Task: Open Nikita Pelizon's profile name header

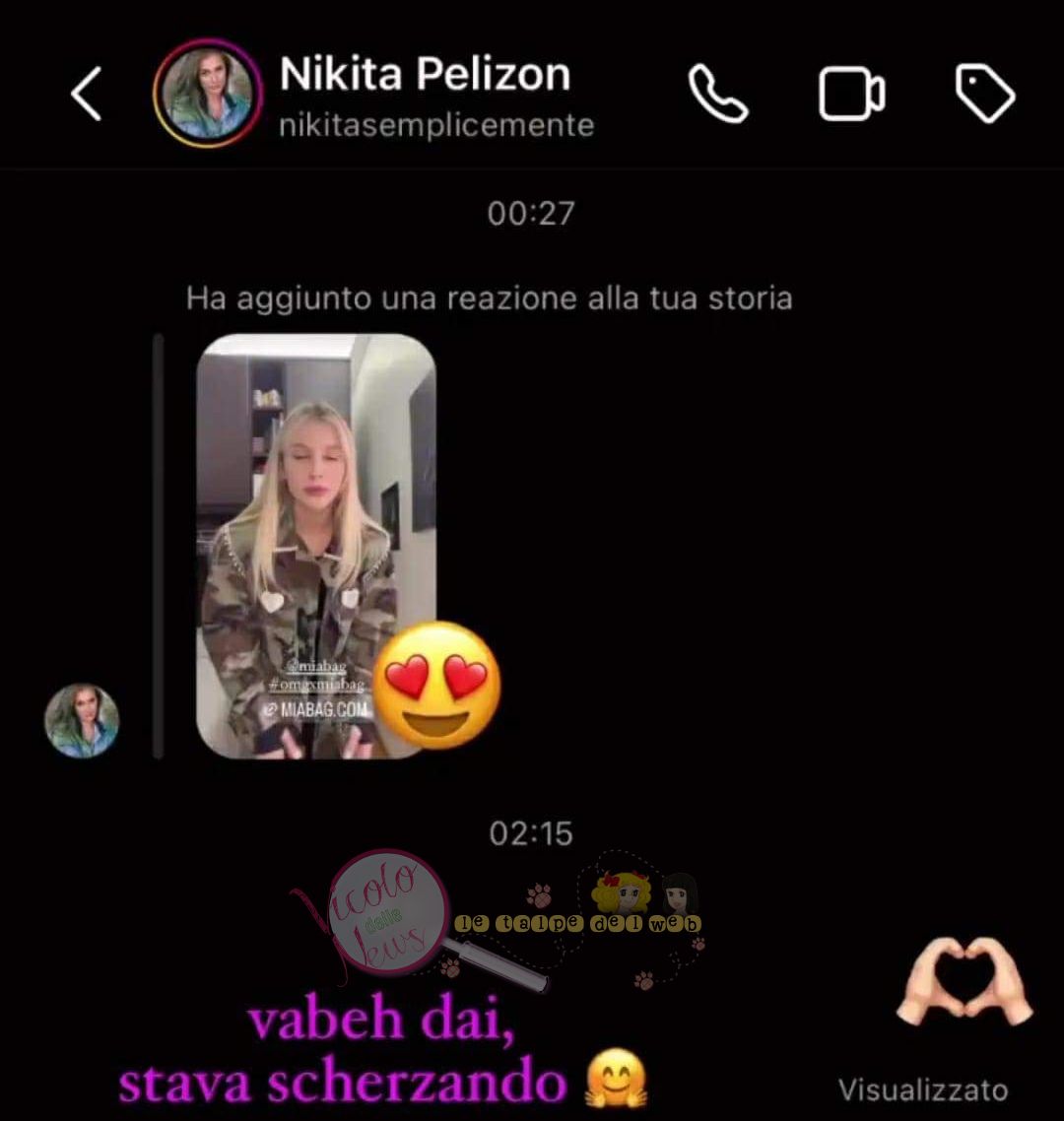Action: [426, 76]
